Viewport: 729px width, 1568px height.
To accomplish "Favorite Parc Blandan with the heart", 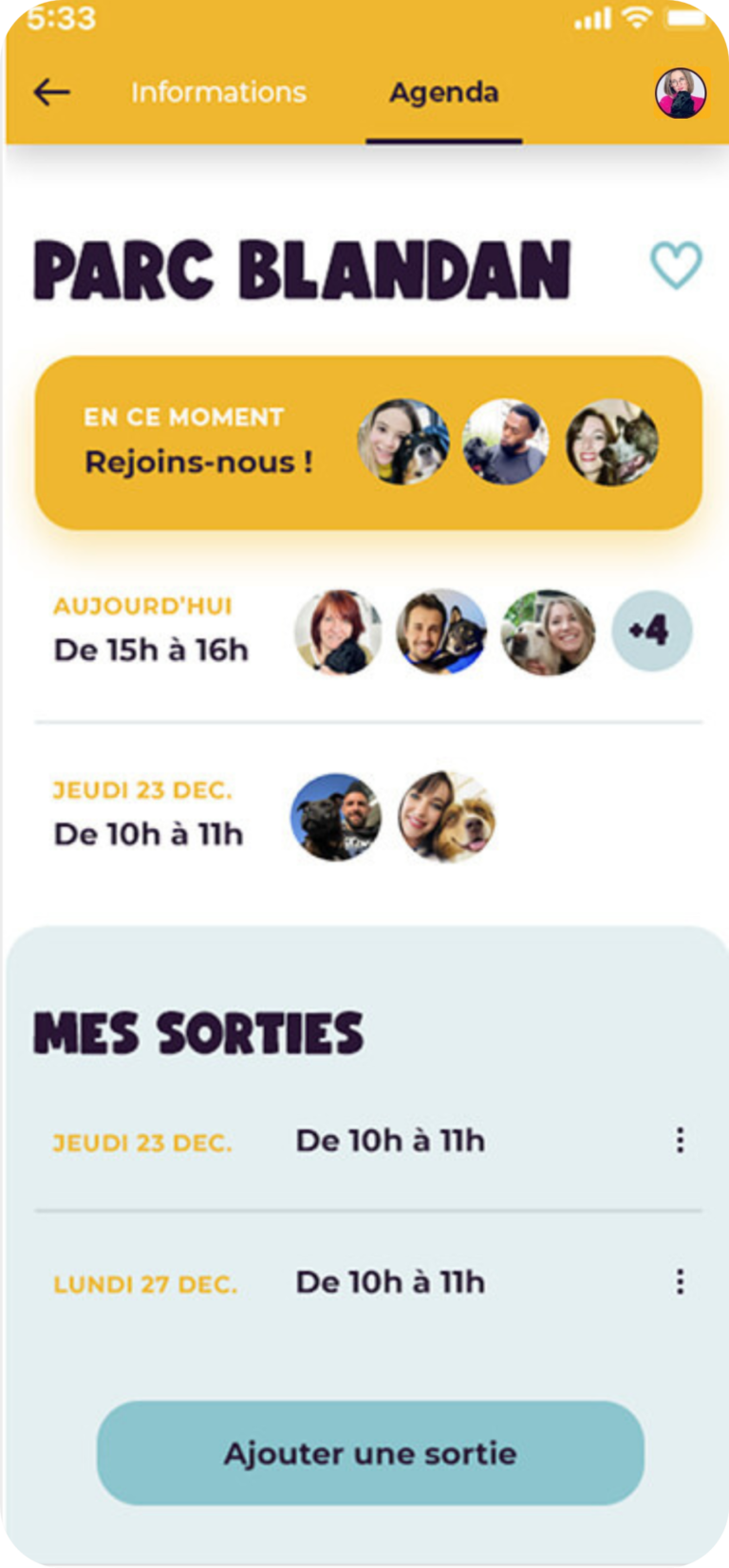I will coord(676,265).
